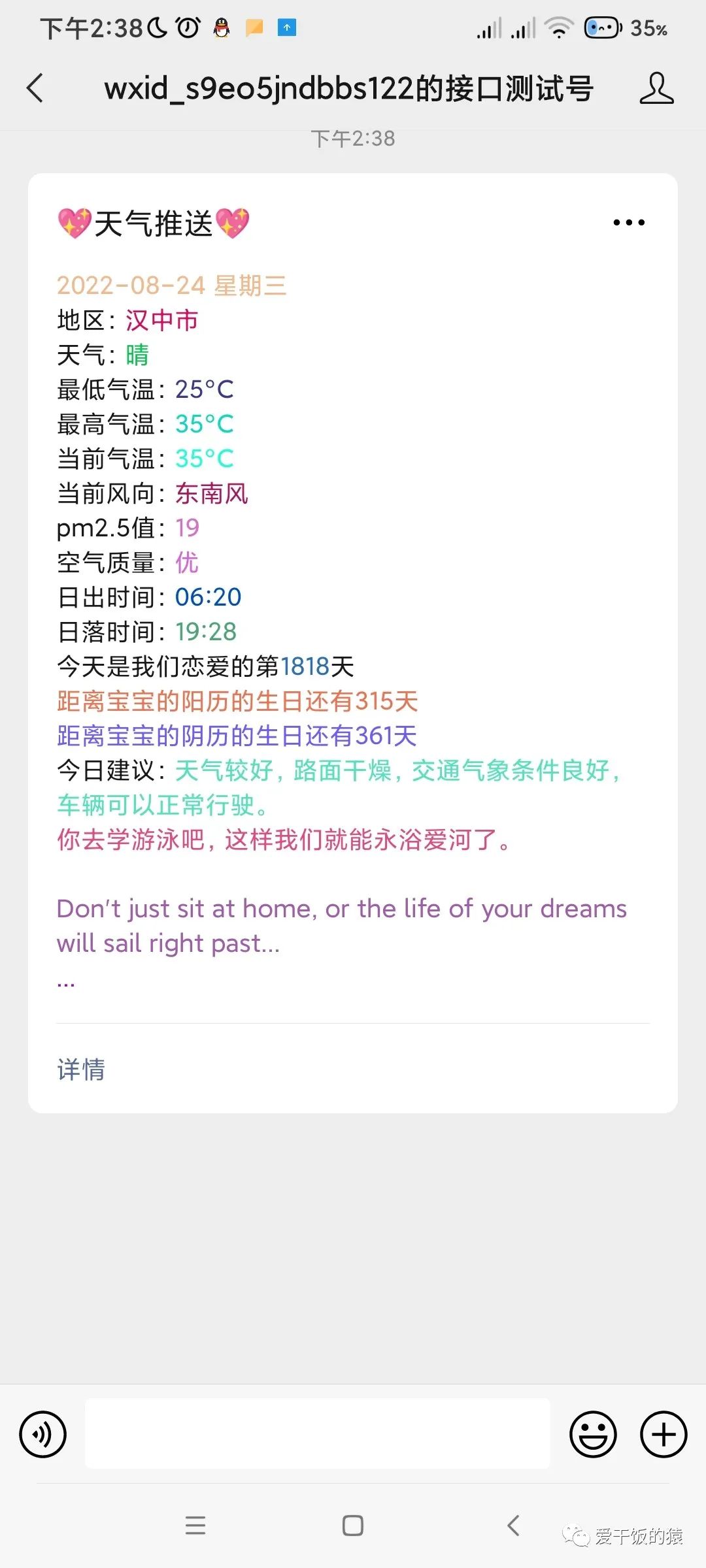The width and height of the screenshot is (706, 1568).
Task: Go back from the chat screen
Action: pos(35,88)
